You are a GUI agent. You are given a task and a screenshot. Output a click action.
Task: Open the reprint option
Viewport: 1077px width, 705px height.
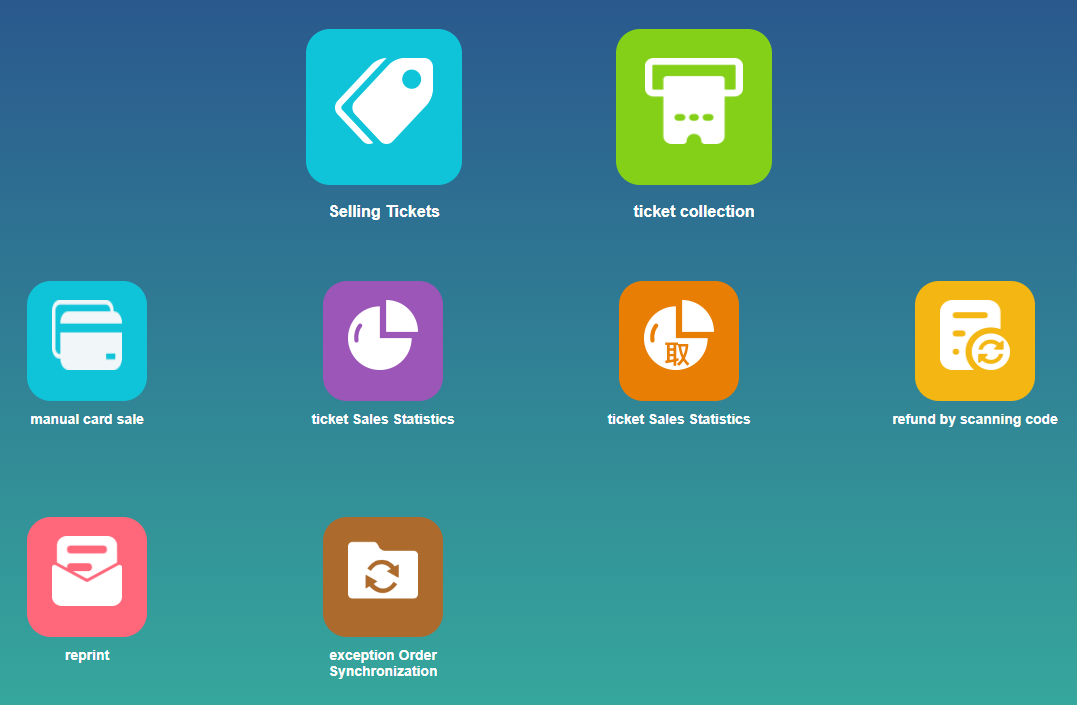tap(87, 577)
